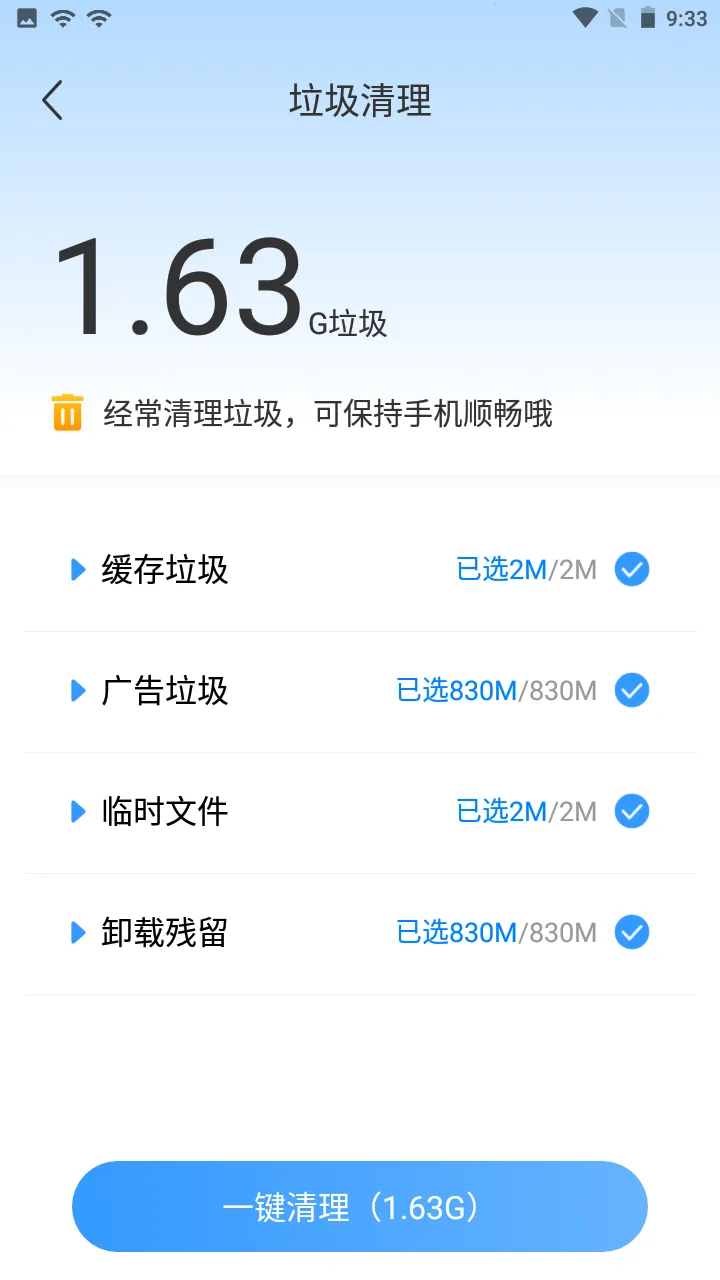Expand the 缓存垃圾 category

tap(163, 570)
